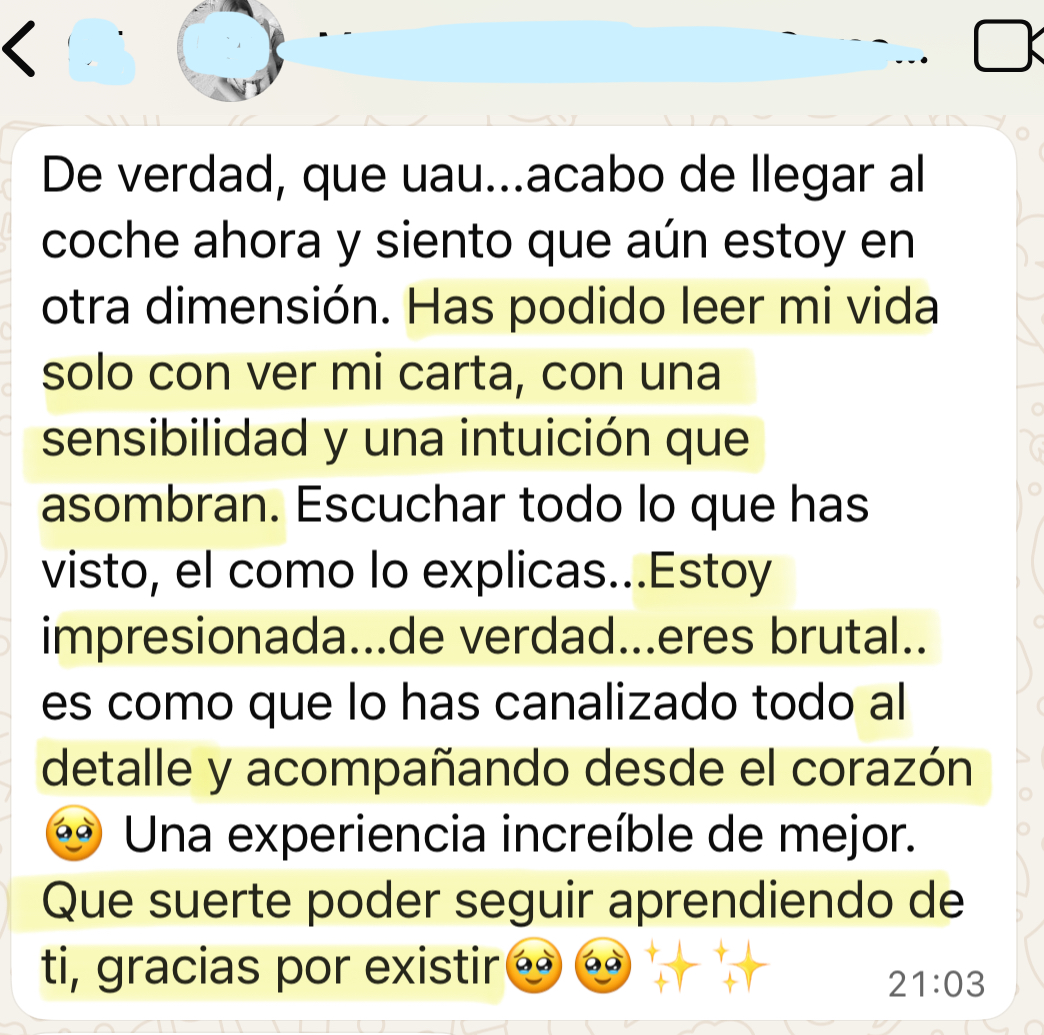This screenshot has width=1044, height=1035.
Task: Go back to the chat list
Action: pos(20,50)
